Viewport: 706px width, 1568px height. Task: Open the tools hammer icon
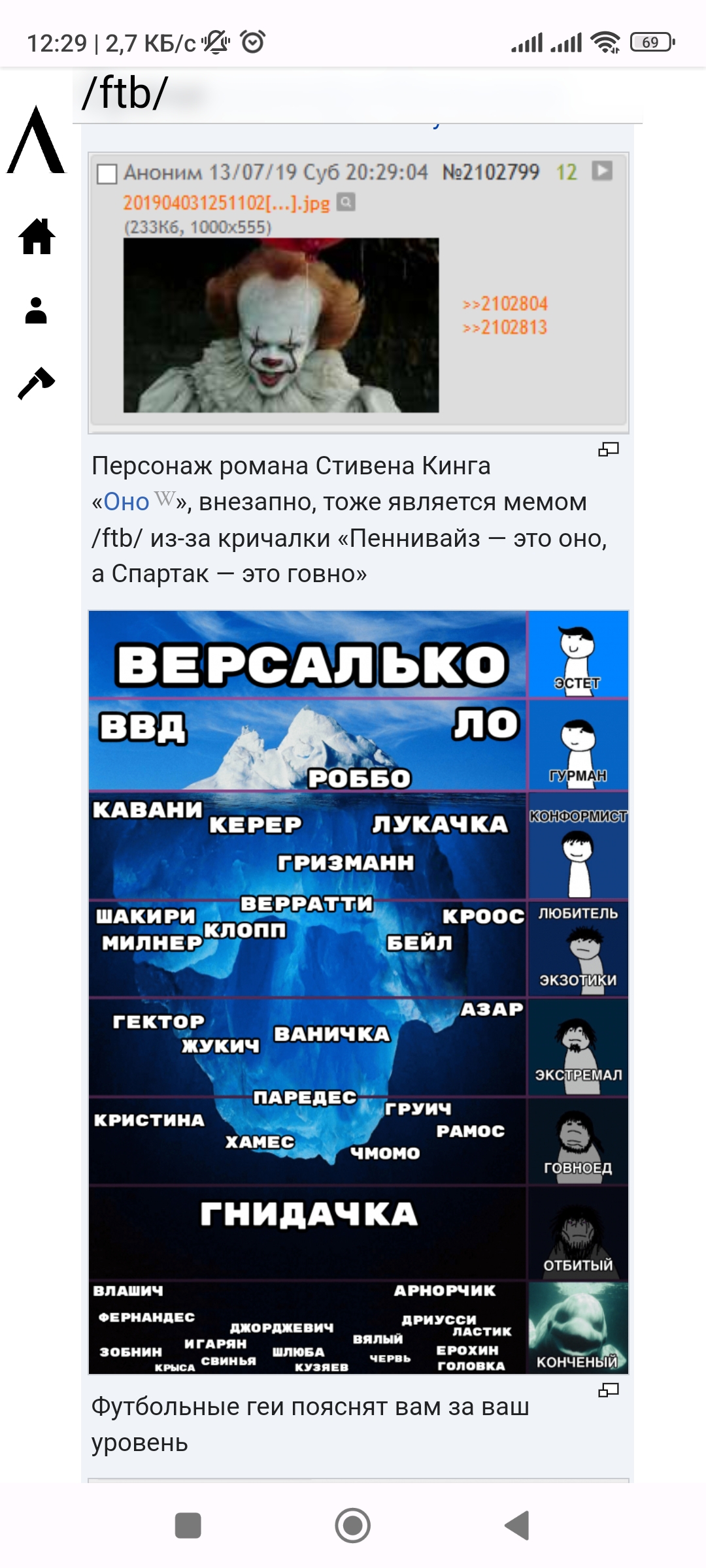click(37, 384)
